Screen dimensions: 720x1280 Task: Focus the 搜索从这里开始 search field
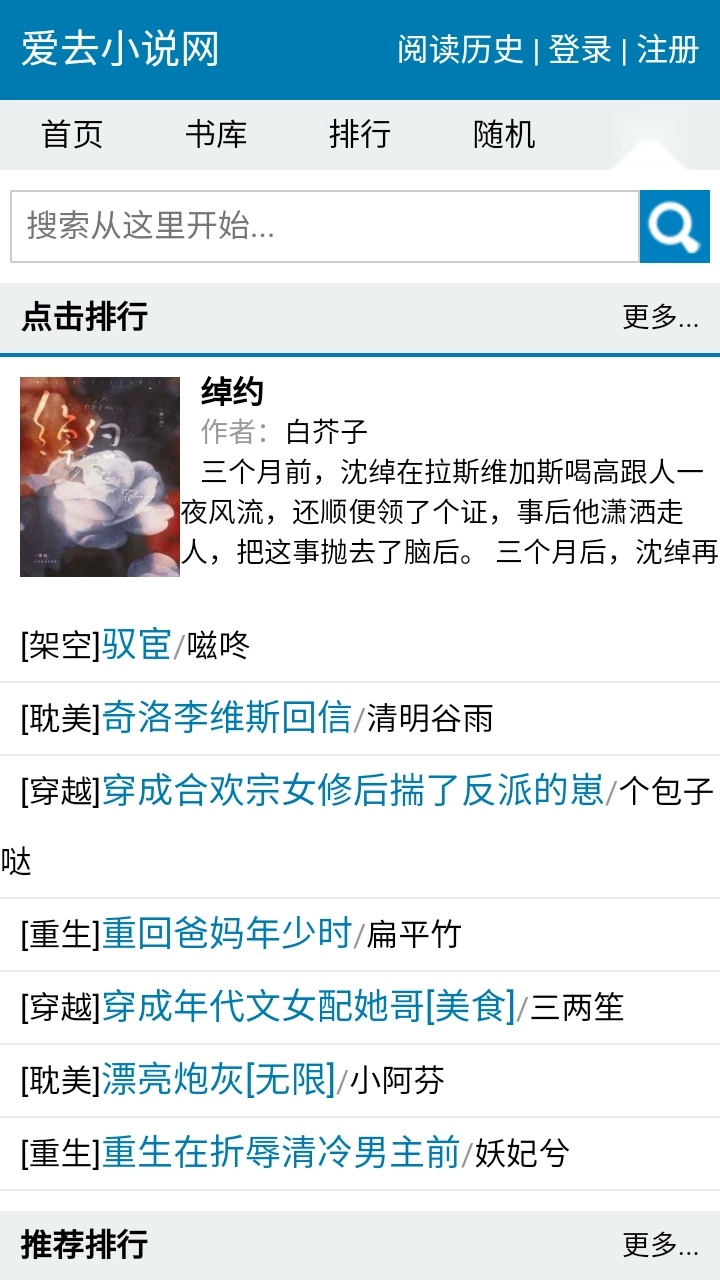pos(324,227)
